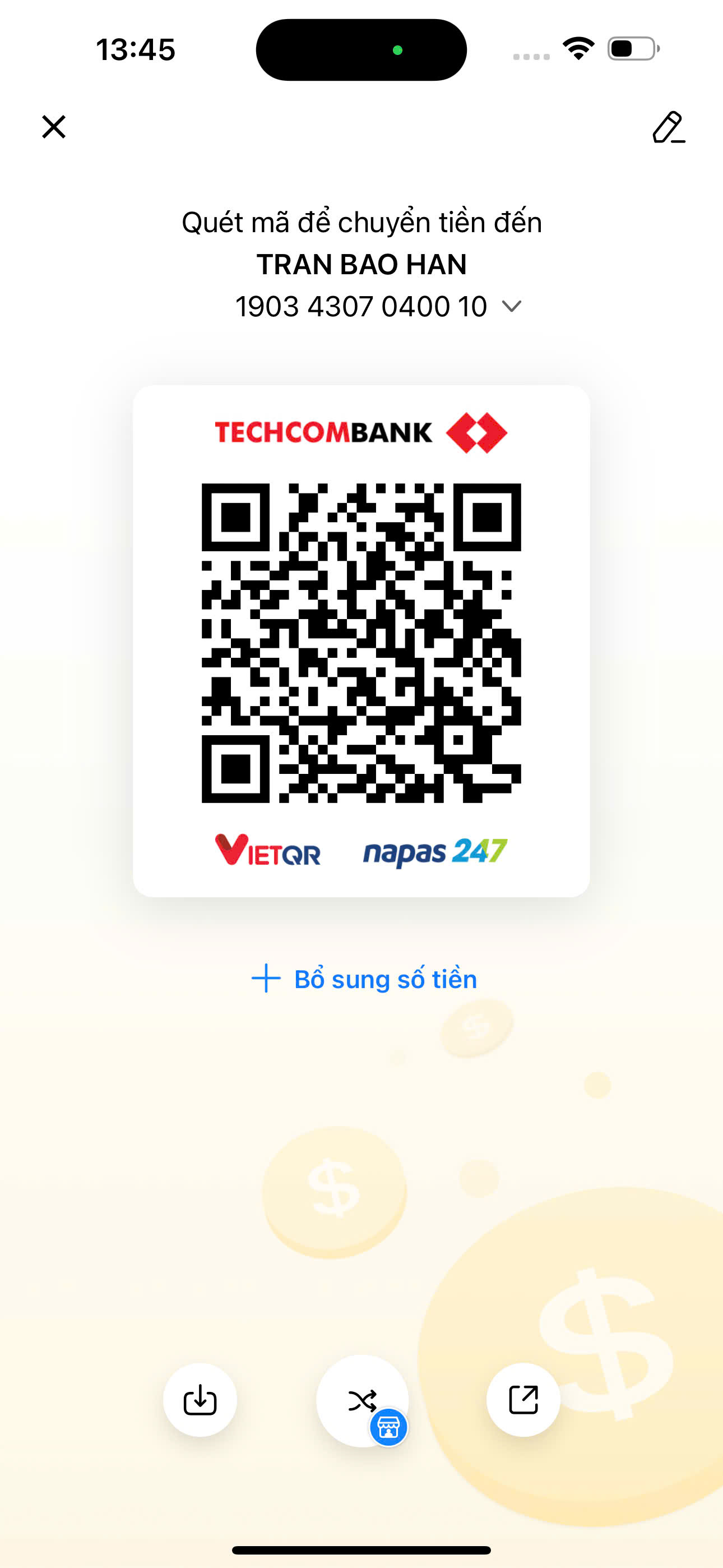The image size is (723, 1568).
Task: Tap the shuffle switch QR type button
Action: [362, 1401]
